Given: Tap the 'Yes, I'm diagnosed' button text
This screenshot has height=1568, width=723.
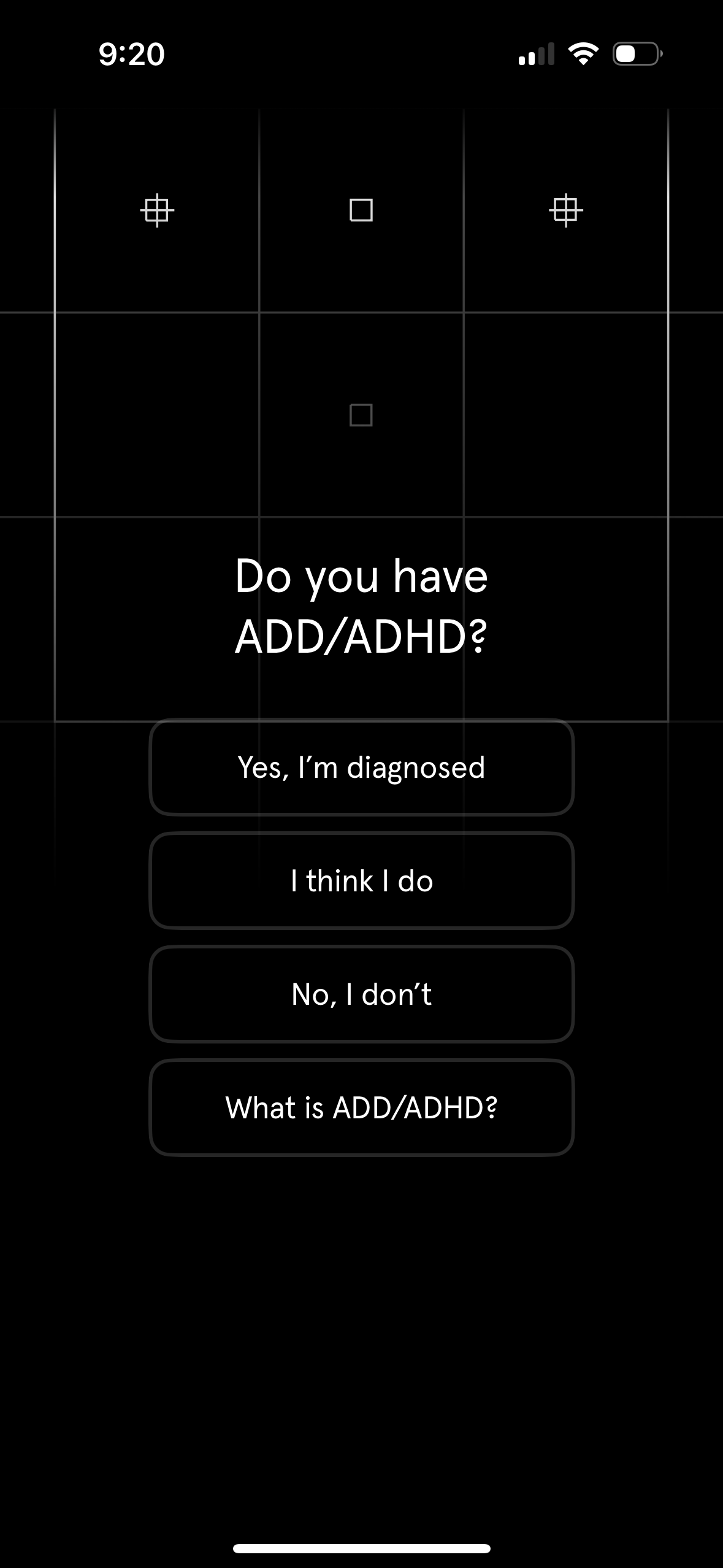Looking at the screenshot, I should (x=361, y=767).
